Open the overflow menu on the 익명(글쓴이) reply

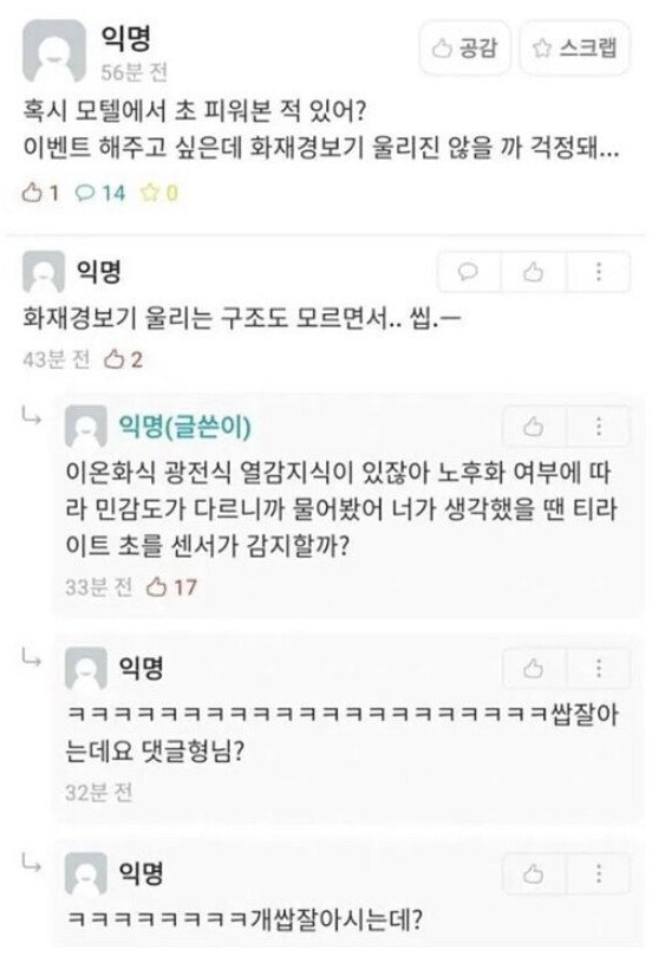pos(598,426)
